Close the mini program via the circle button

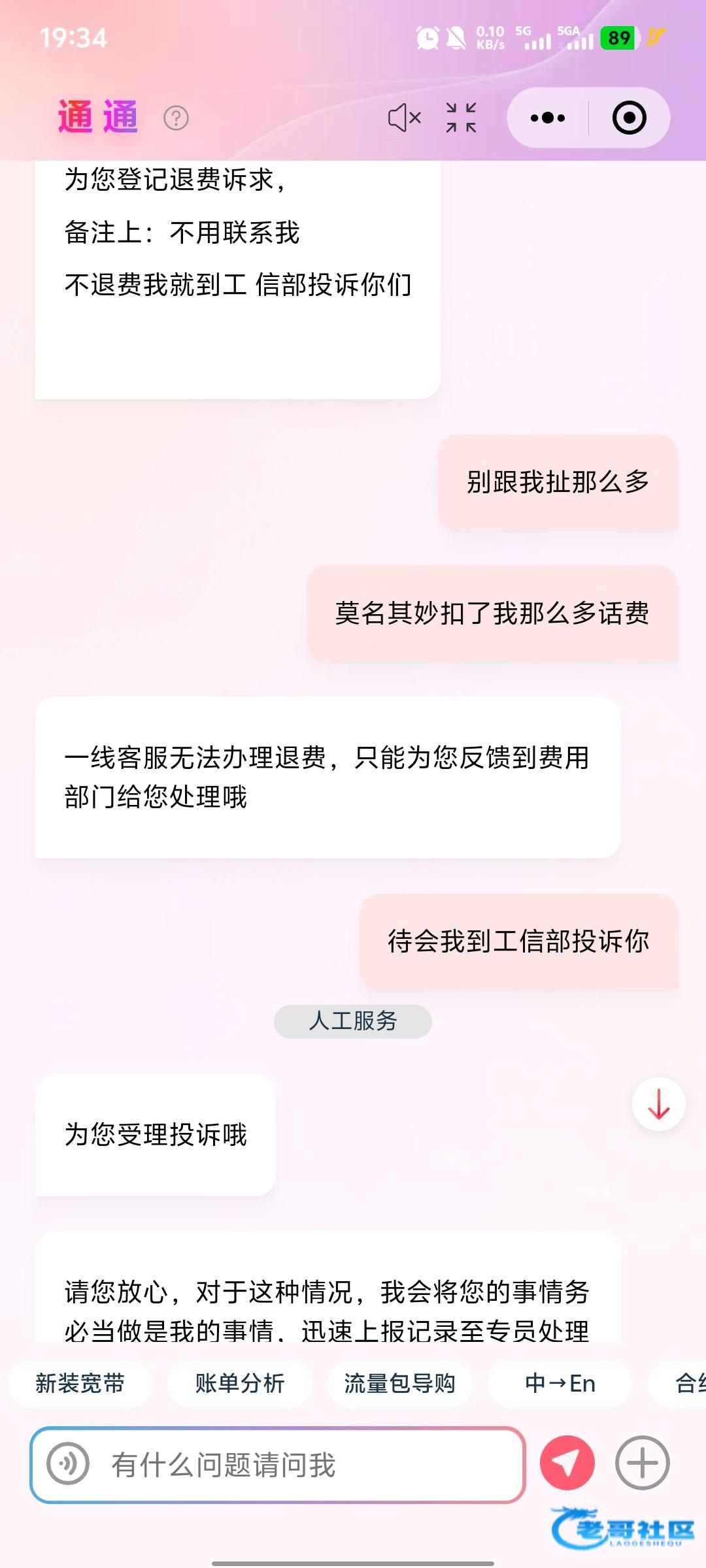pos(629,118)
